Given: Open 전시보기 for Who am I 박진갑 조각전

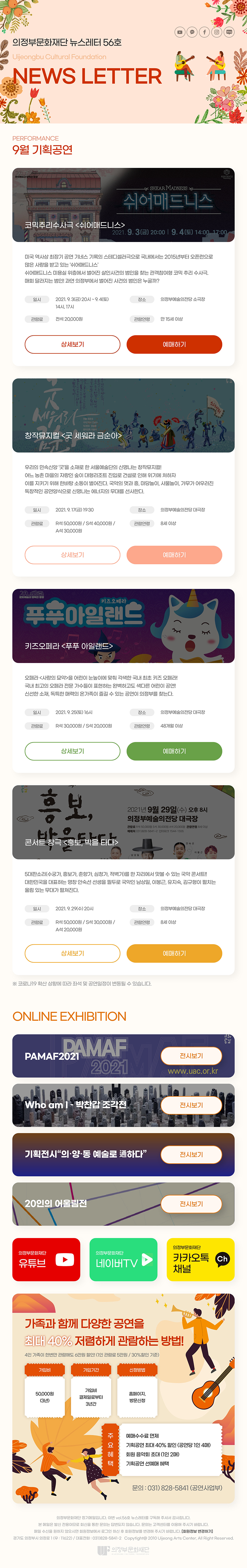Looking at the screenshot, I should tap(191, 1105).
